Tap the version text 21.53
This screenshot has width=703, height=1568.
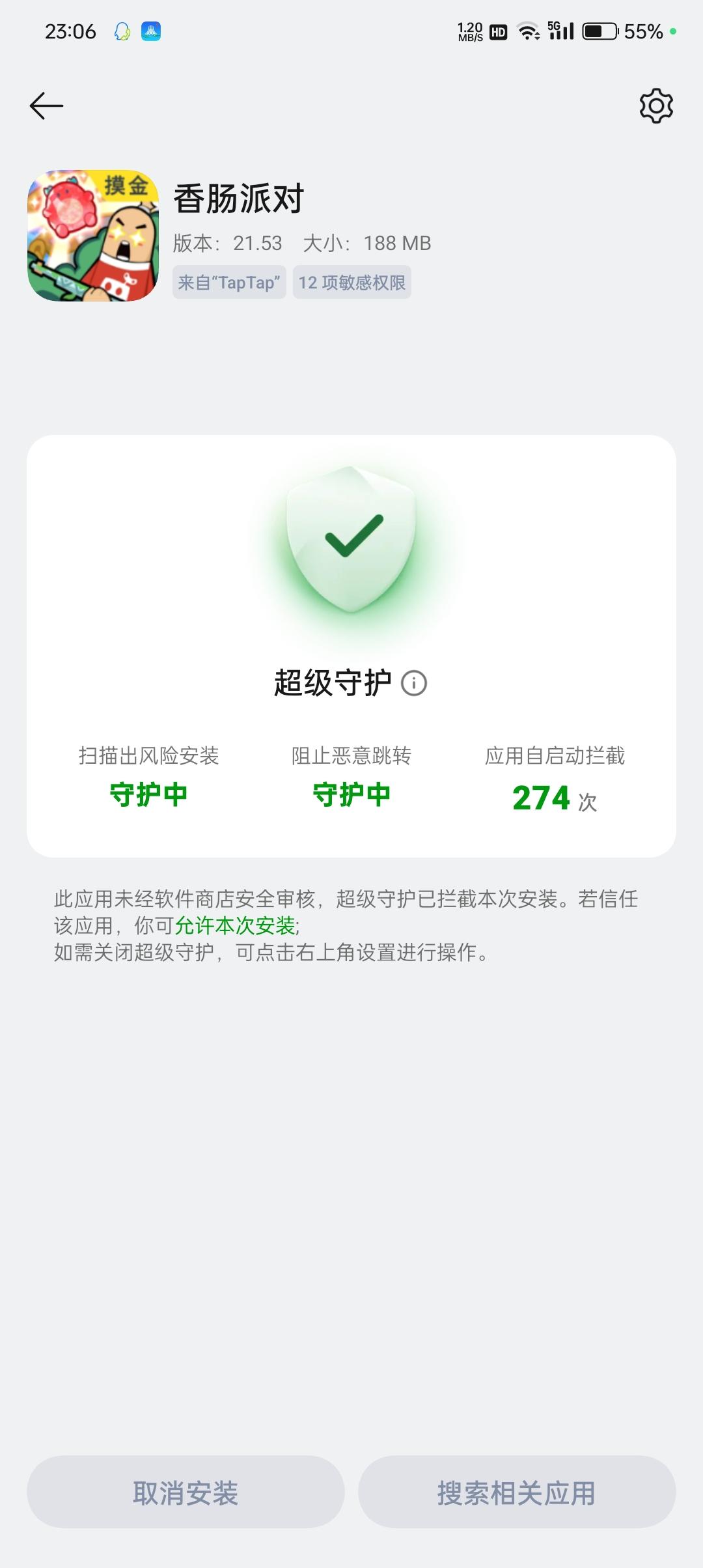(x=257, y=242)
